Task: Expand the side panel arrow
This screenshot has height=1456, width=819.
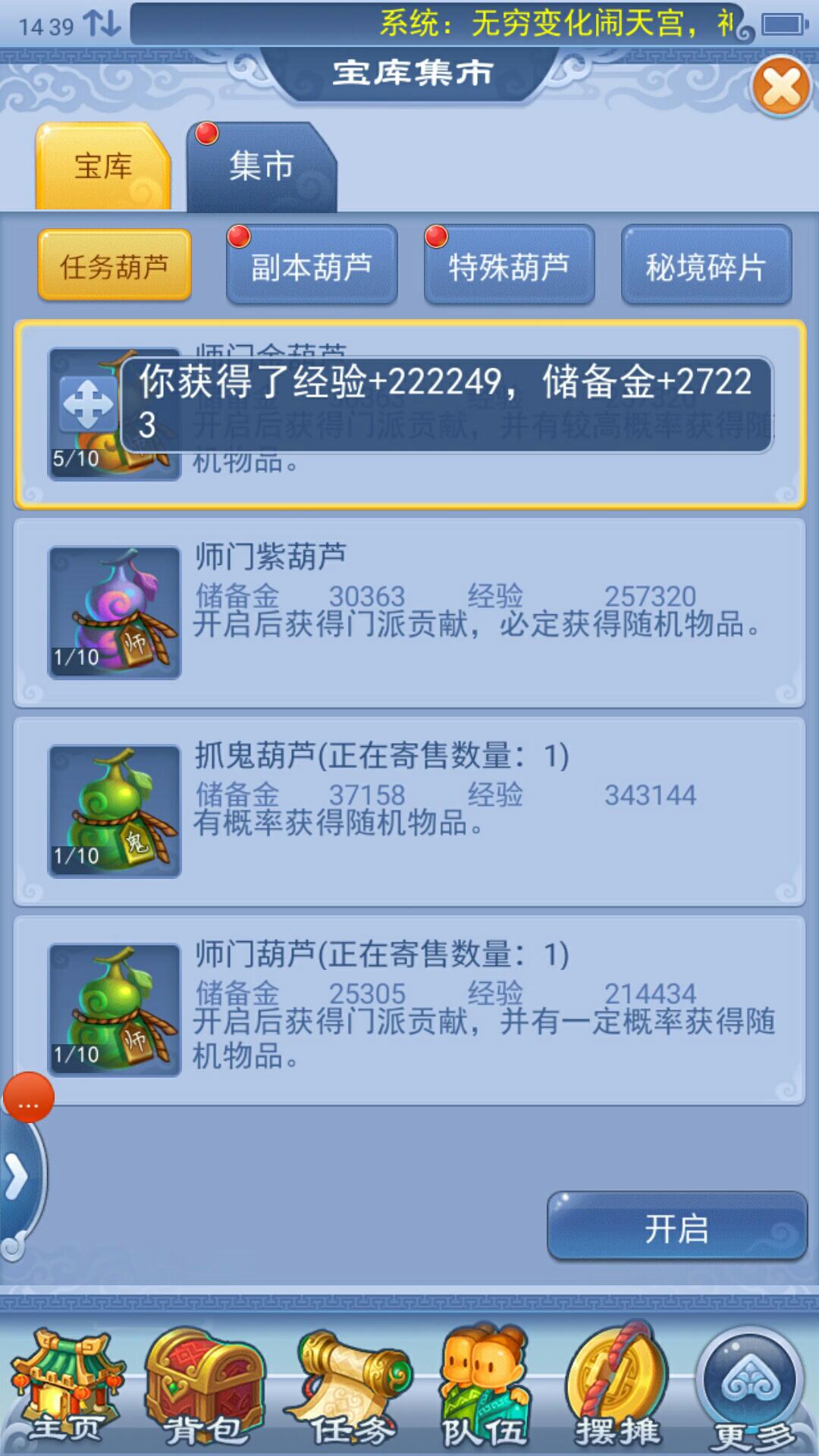Action: 17,1178
